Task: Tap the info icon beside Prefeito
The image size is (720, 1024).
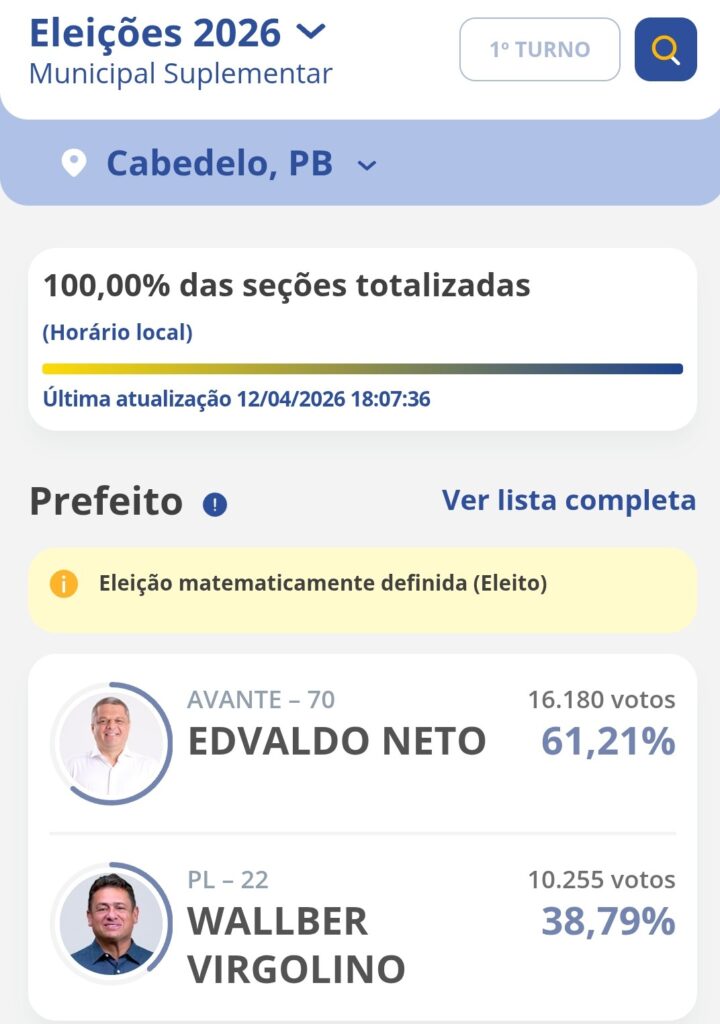Action: click(x=215, y=505)
